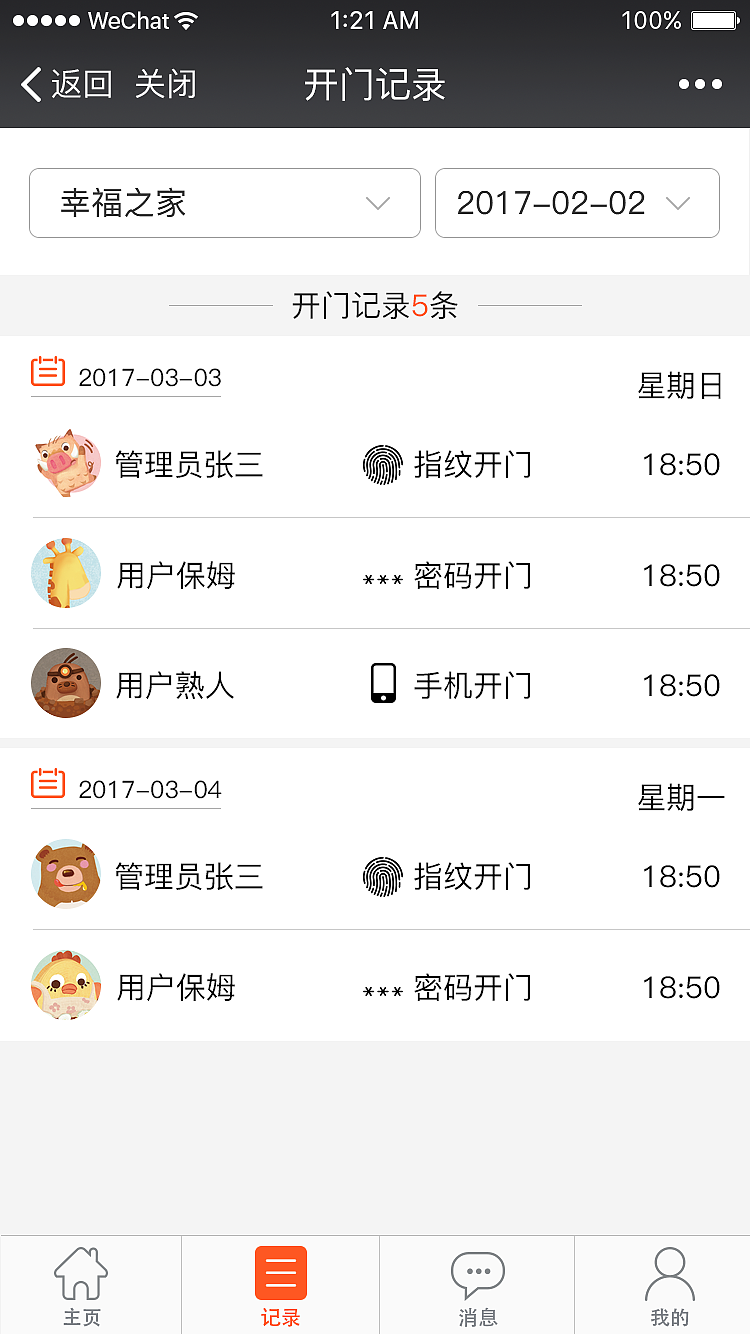Tap the phone door-opening icon for 用户熟人

coord(383,684)
